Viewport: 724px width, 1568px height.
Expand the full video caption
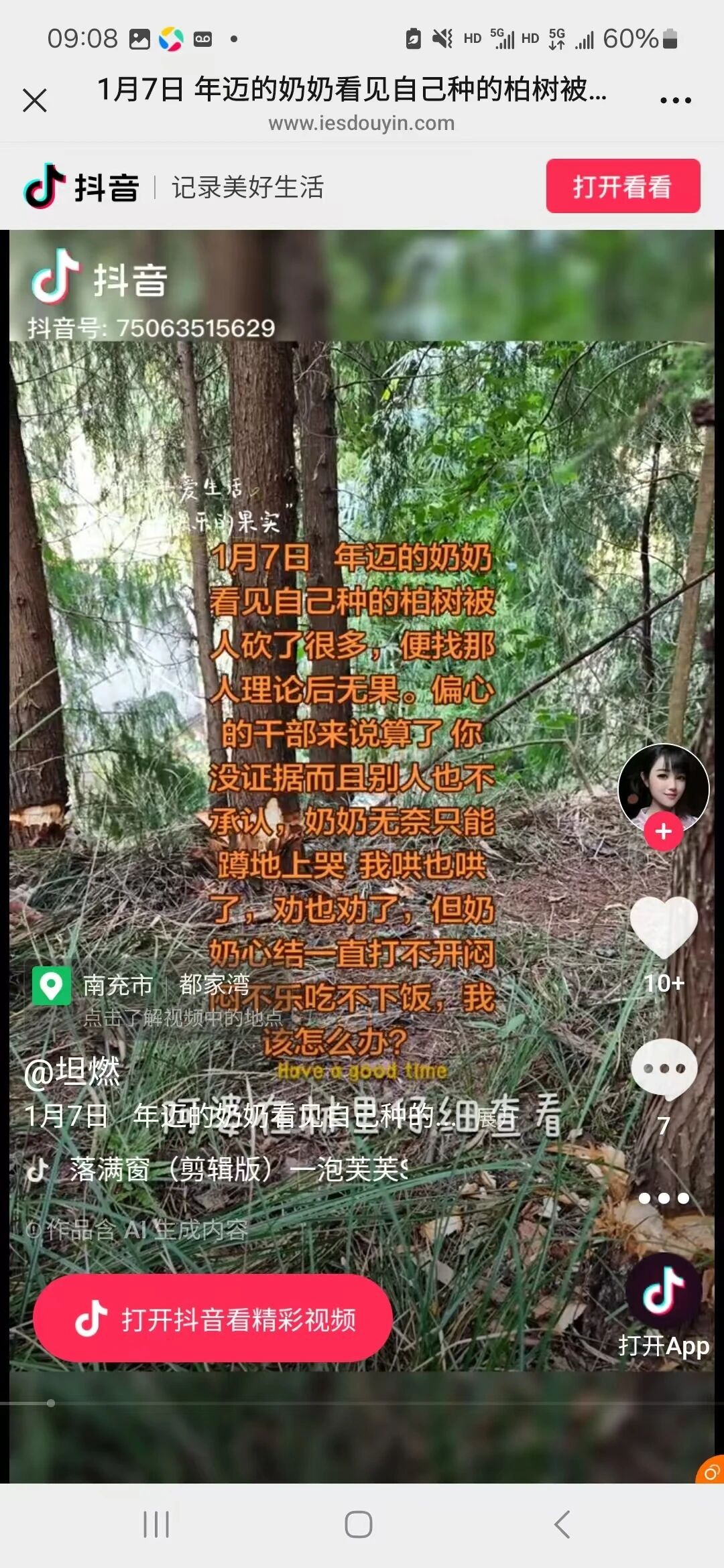click(x=486, y=1117)
